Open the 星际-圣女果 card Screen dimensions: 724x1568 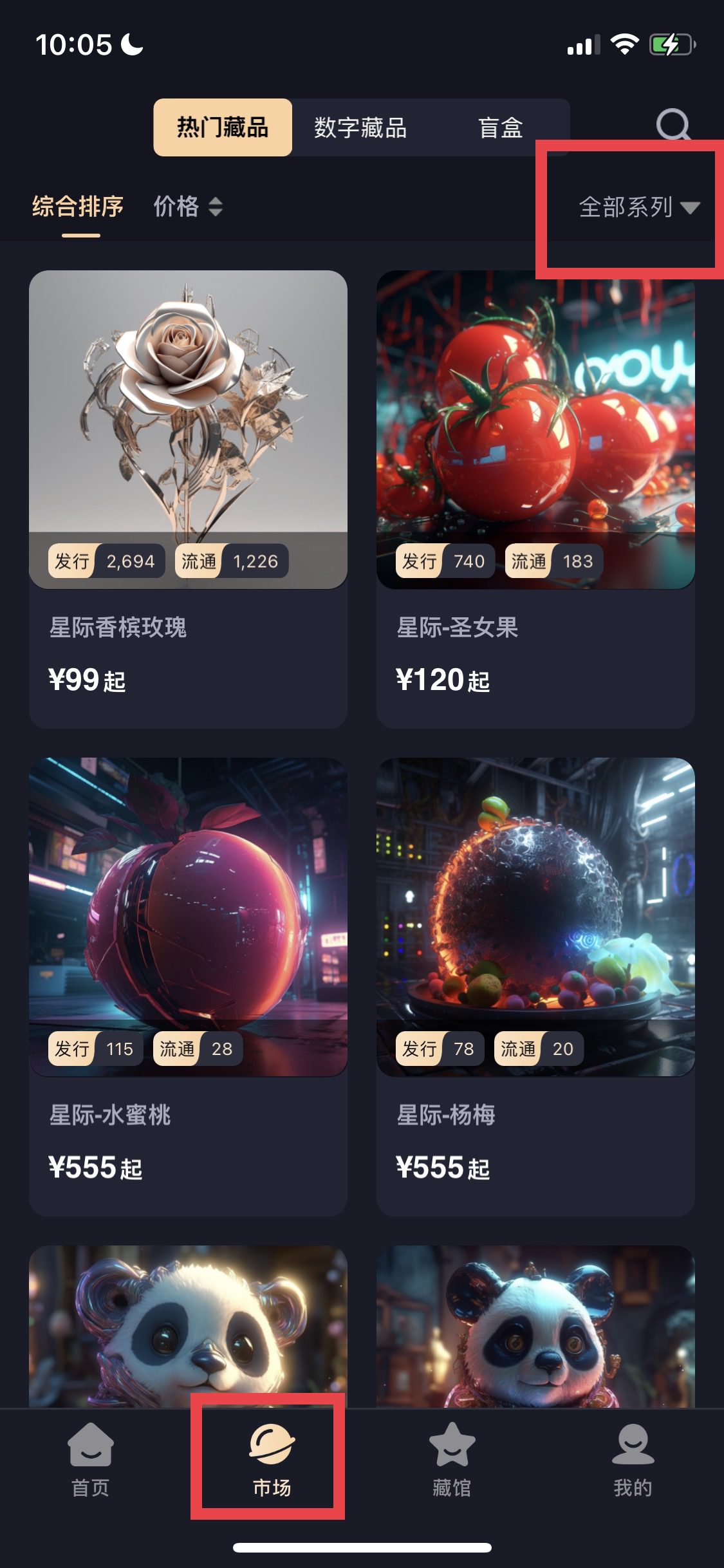click(x=535, y=498)
